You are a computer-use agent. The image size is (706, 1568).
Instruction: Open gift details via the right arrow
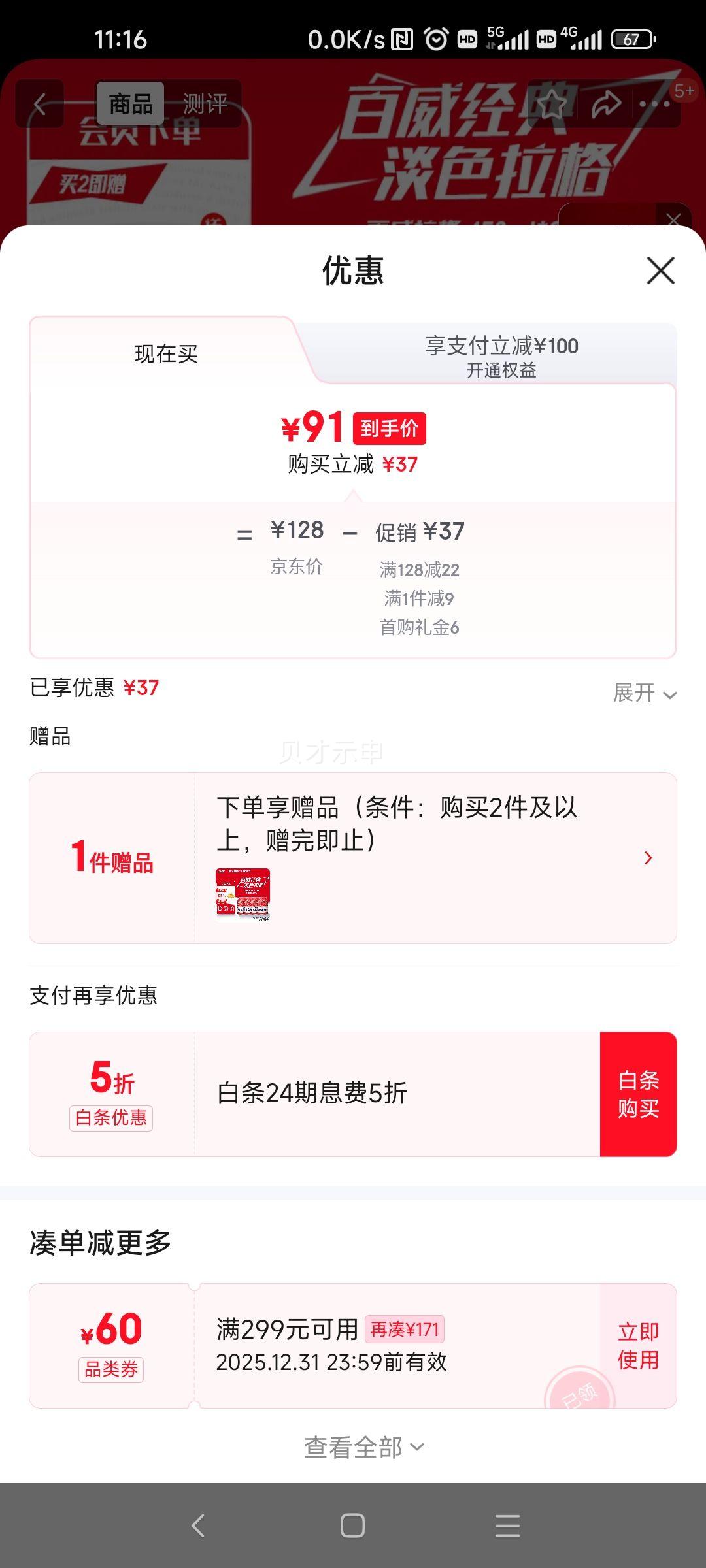point(646,858)
